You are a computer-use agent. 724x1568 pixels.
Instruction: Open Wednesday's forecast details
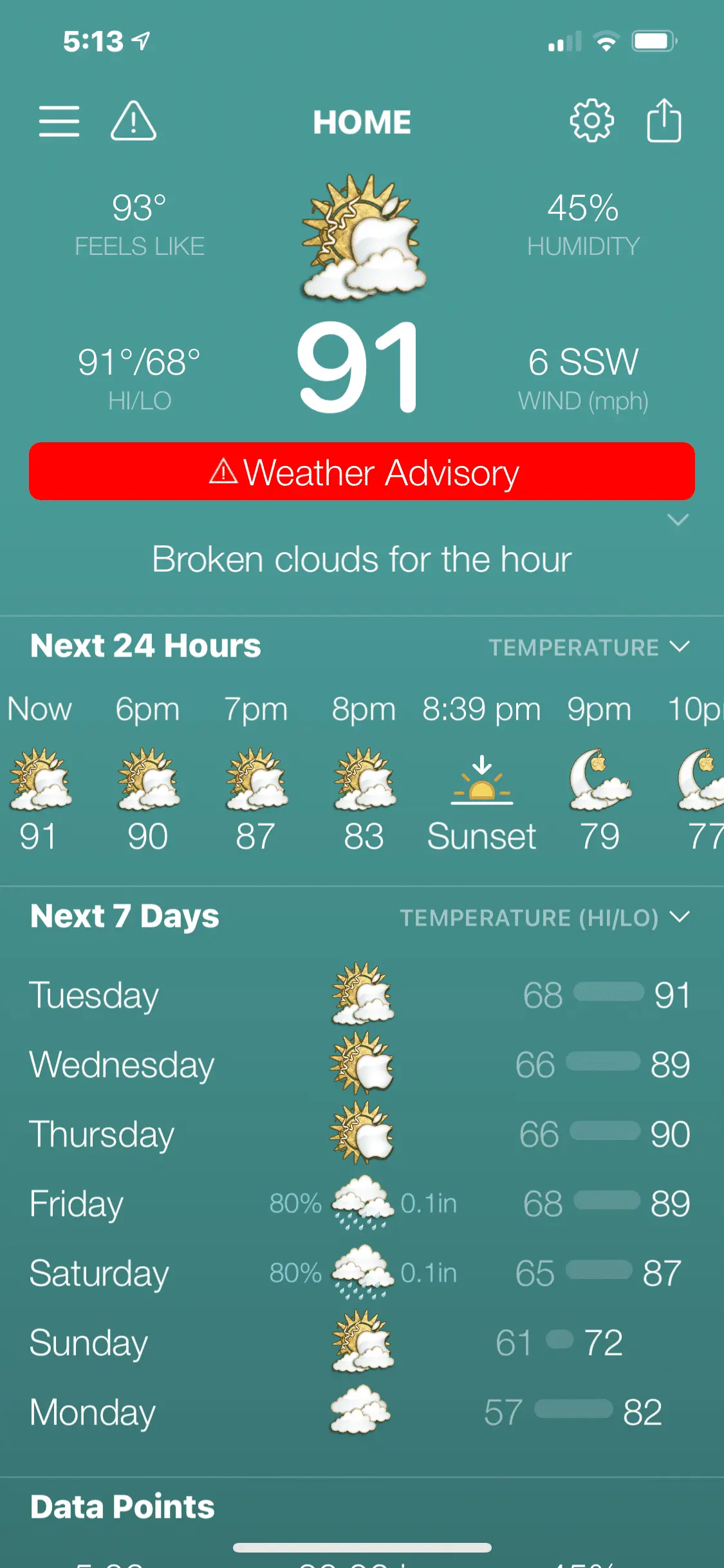pos(360,1064)
